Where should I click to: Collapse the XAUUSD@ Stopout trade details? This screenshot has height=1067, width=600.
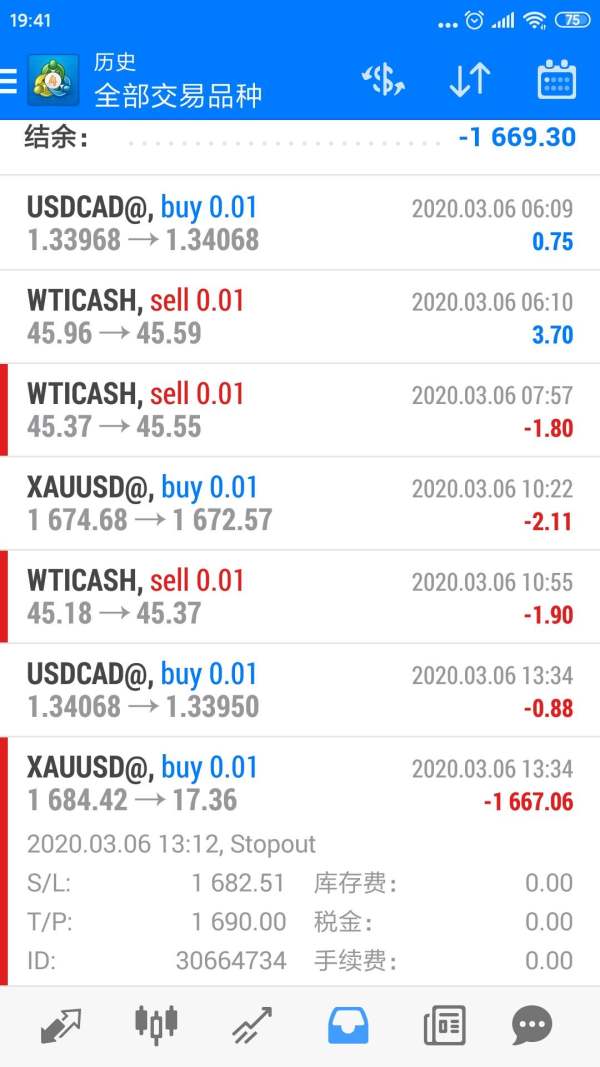point(300,784)
